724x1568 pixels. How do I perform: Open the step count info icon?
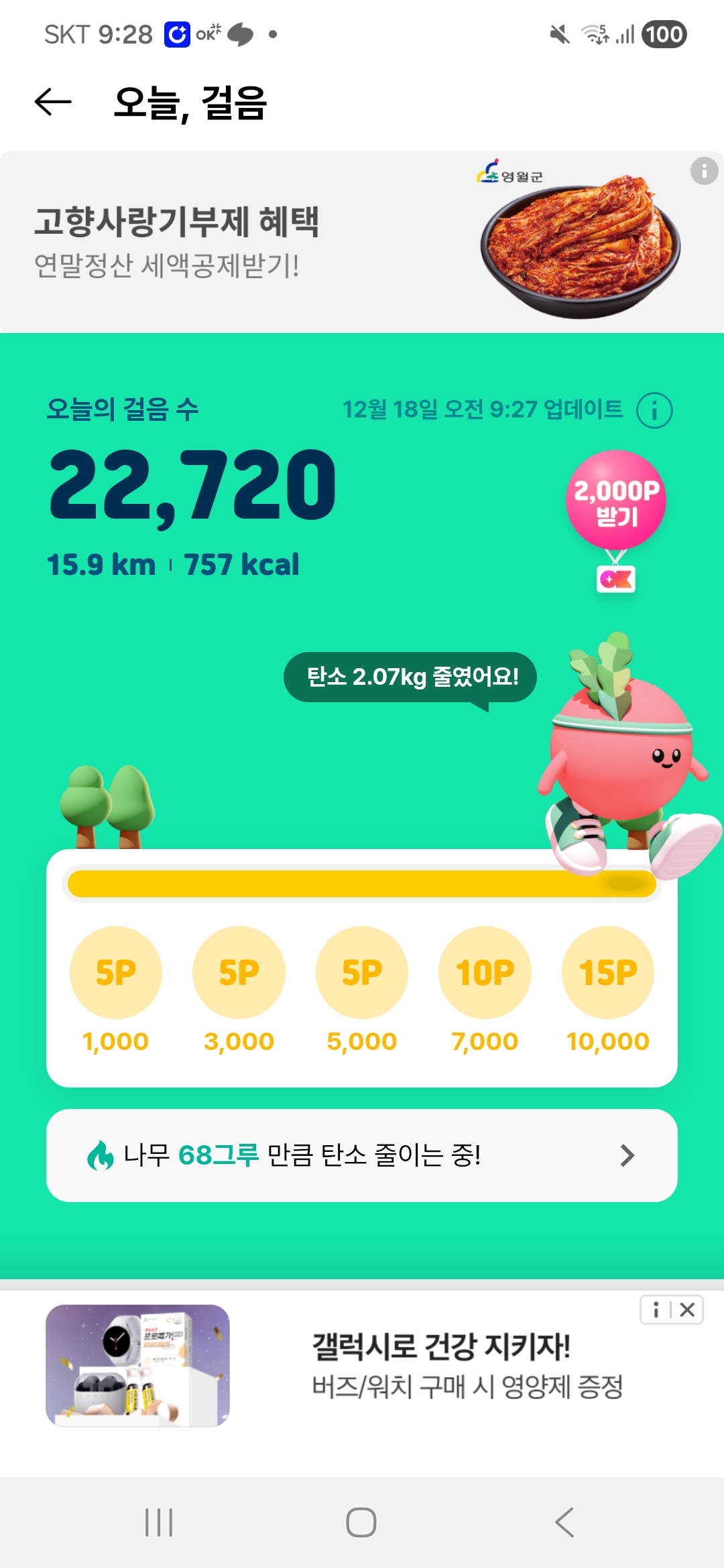[654, 410]
